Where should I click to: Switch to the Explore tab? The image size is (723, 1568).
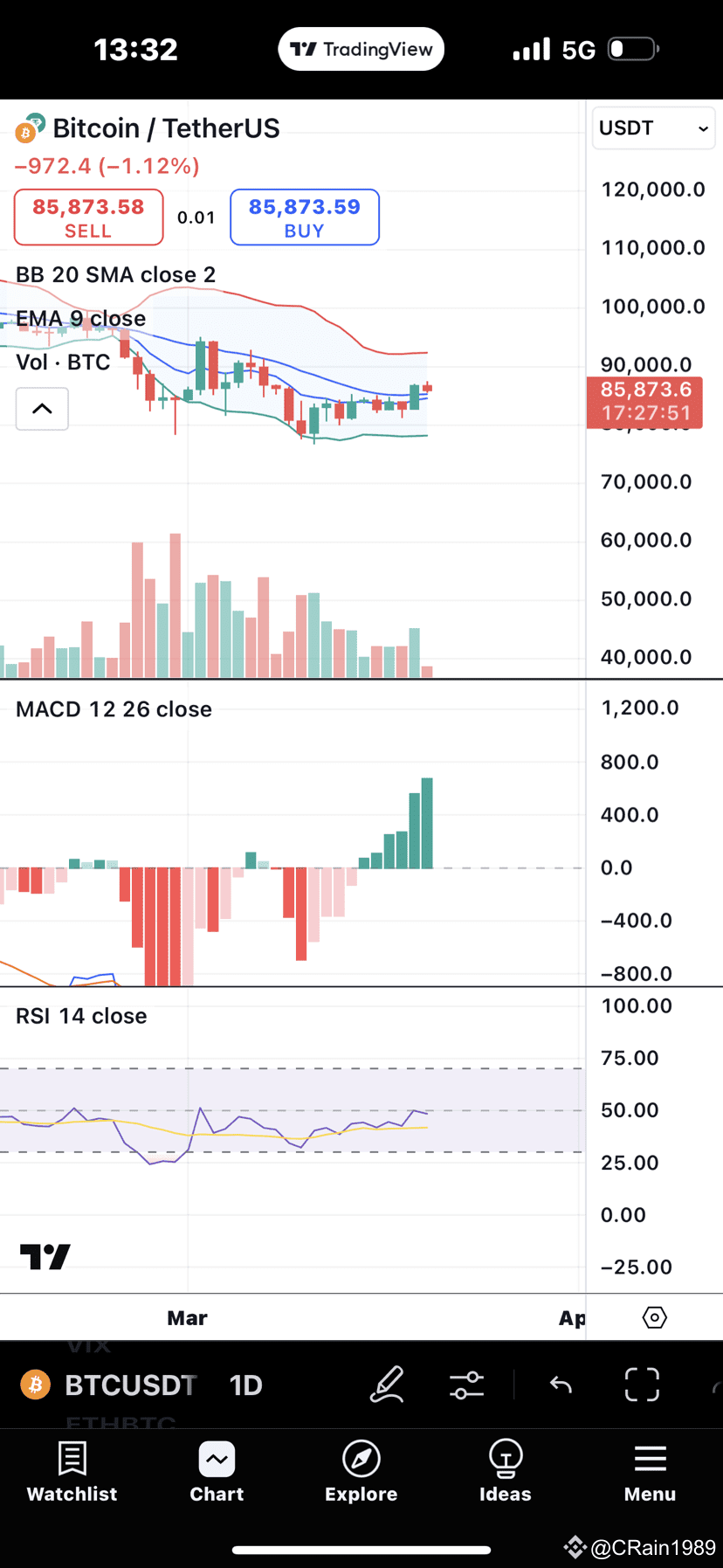click(361, 1472)
